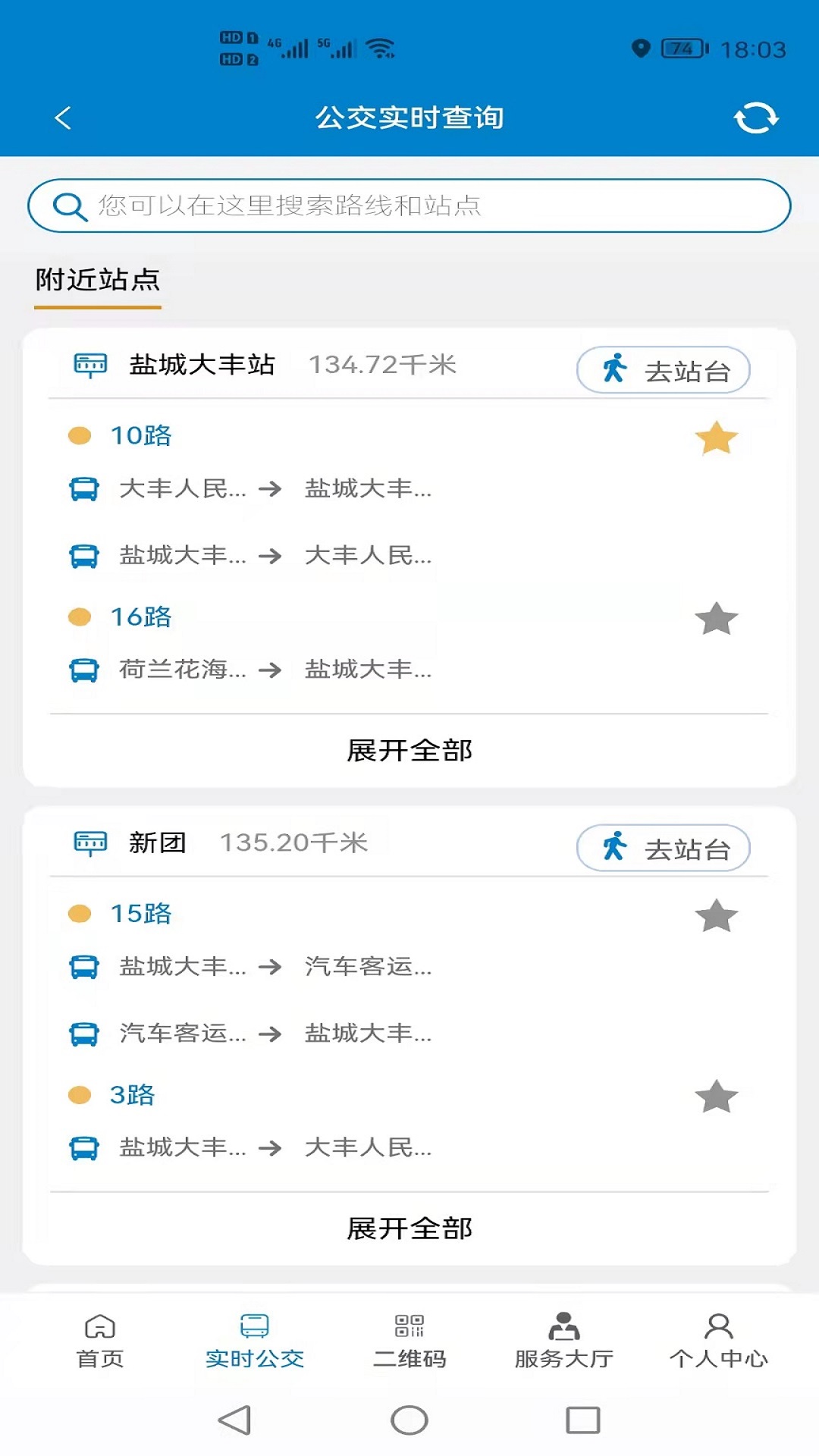Go back from 公交实时查询 page
The height and width of the screenshot is (1456, 819).
63,118
